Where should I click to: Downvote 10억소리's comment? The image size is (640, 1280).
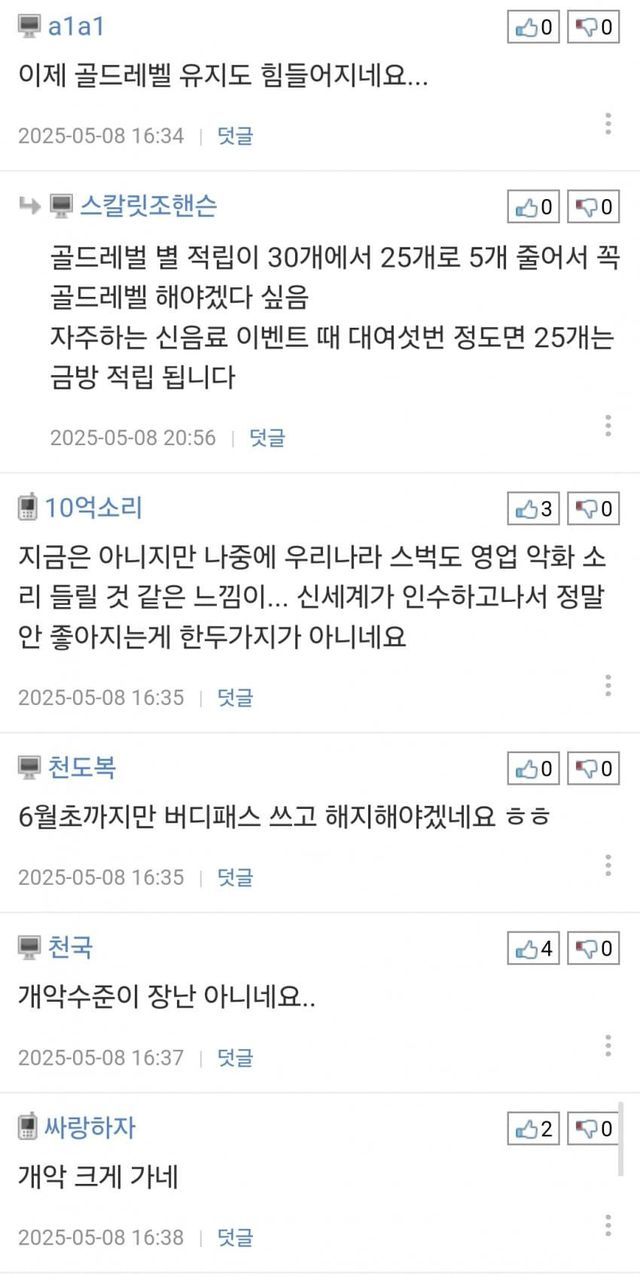point(594,509)
